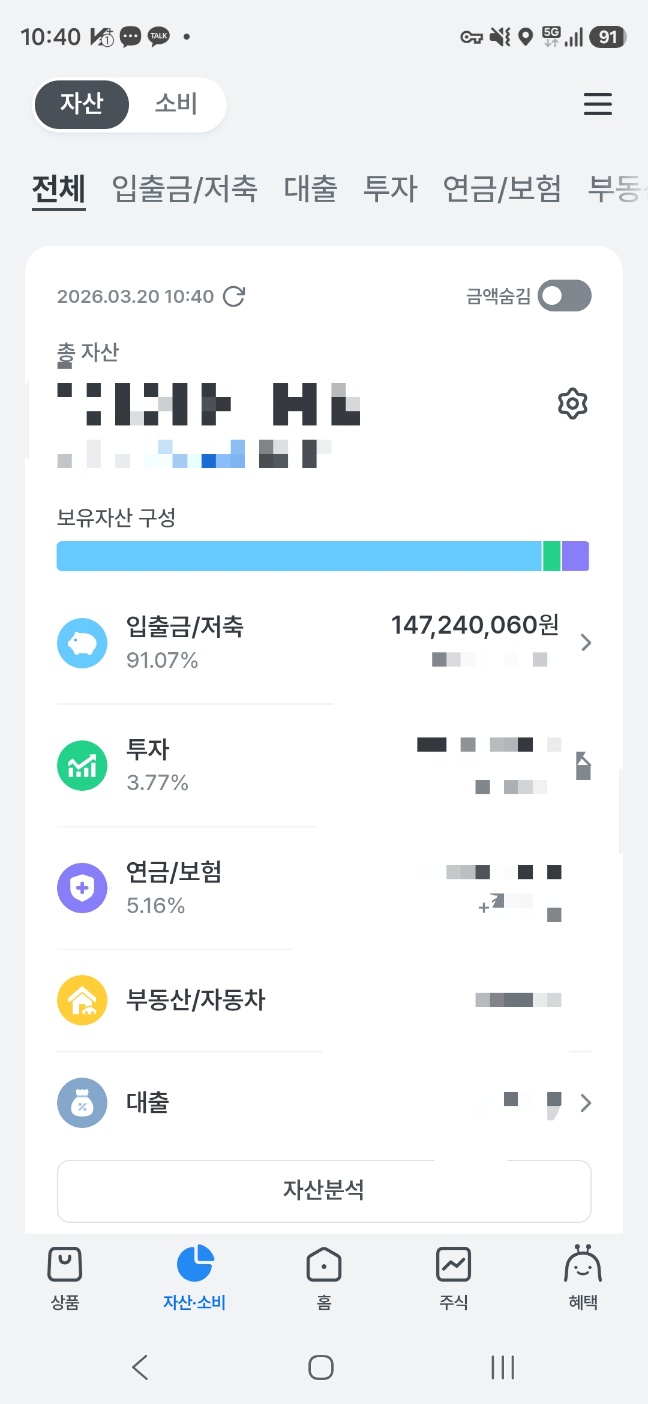Viewport: 648px width, 1404px height.
Task: Go to the 상품 bottom tab
Action: pyautogui.click(x=65, y=1278)
